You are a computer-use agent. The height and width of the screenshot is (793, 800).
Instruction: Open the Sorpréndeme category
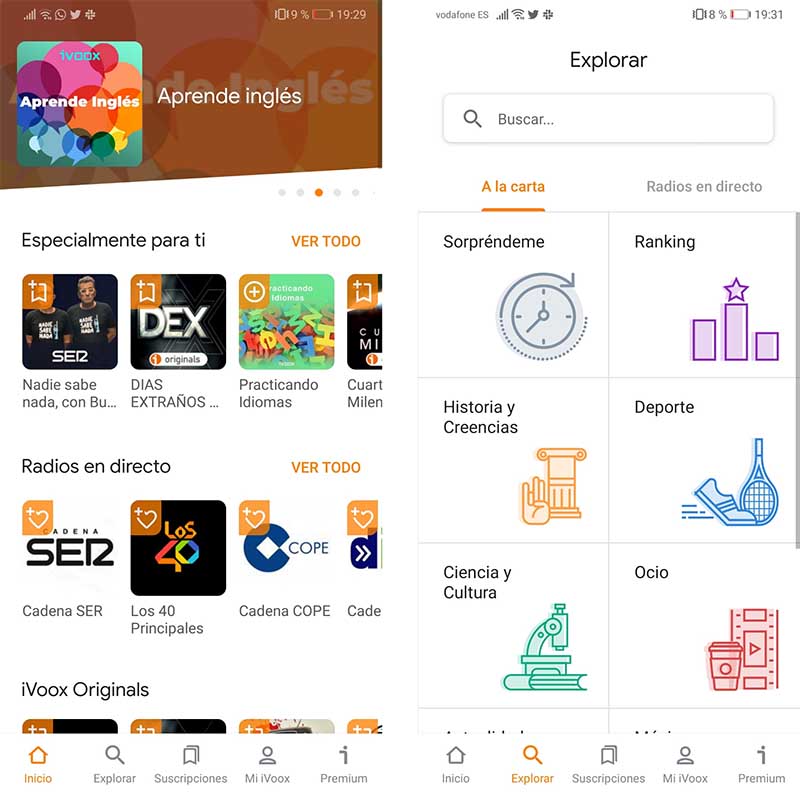click(x=513, y=295)
